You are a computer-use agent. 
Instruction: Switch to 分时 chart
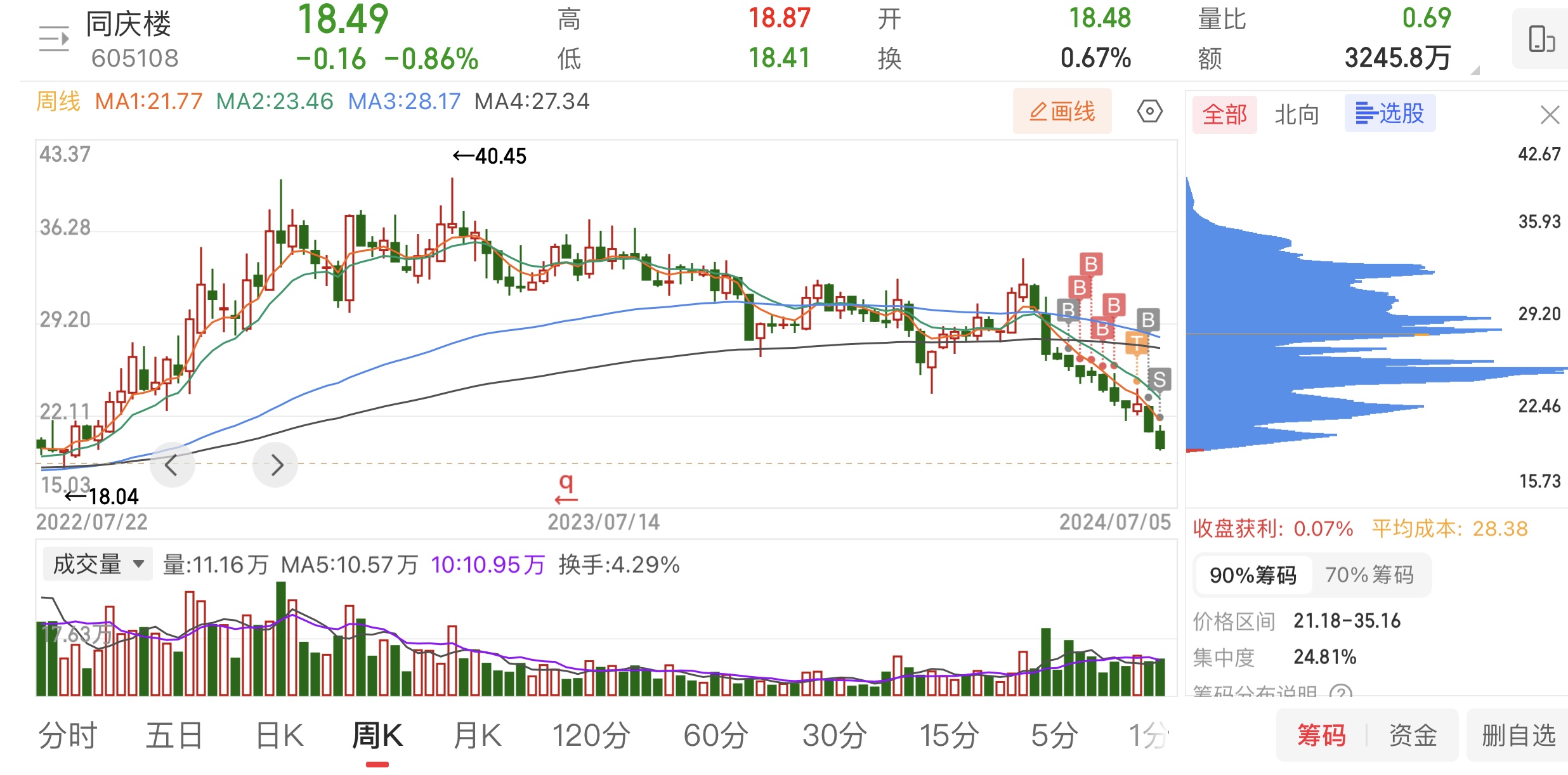[68, 736]
